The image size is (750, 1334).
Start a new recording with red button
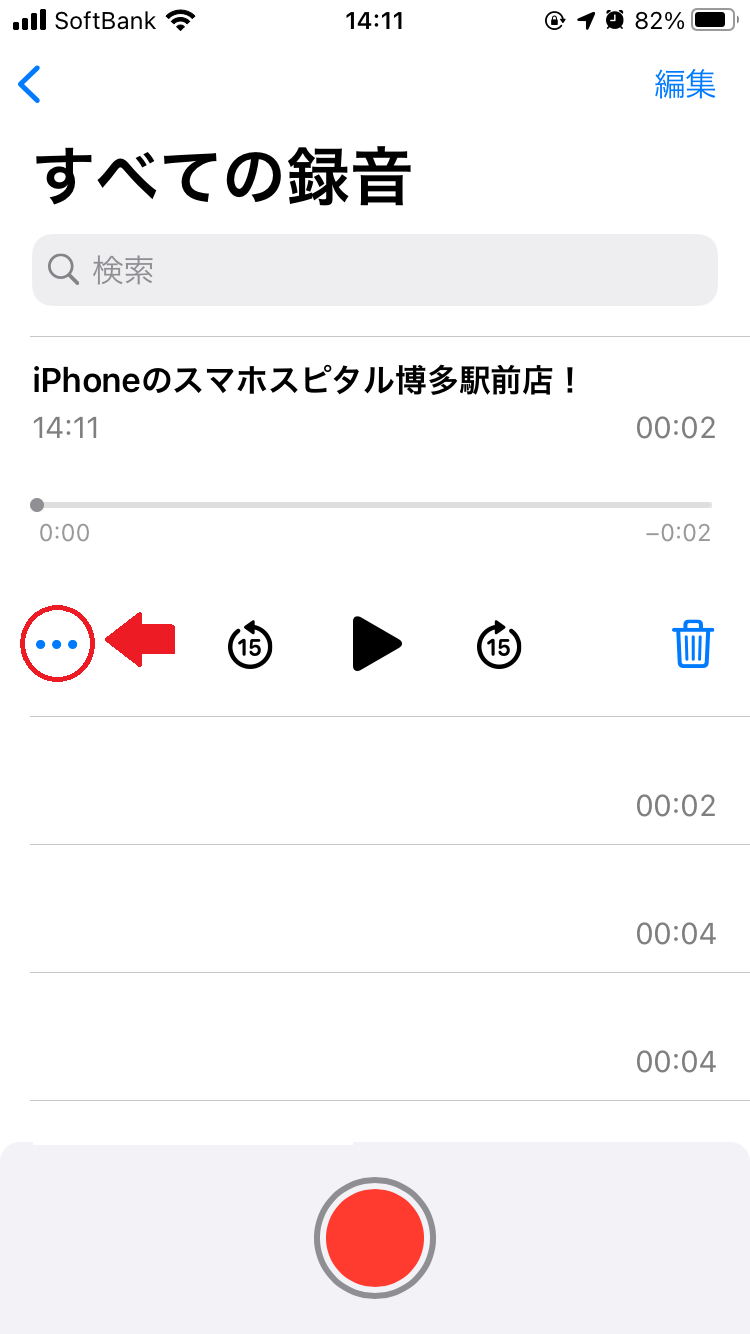[375, 1238]
